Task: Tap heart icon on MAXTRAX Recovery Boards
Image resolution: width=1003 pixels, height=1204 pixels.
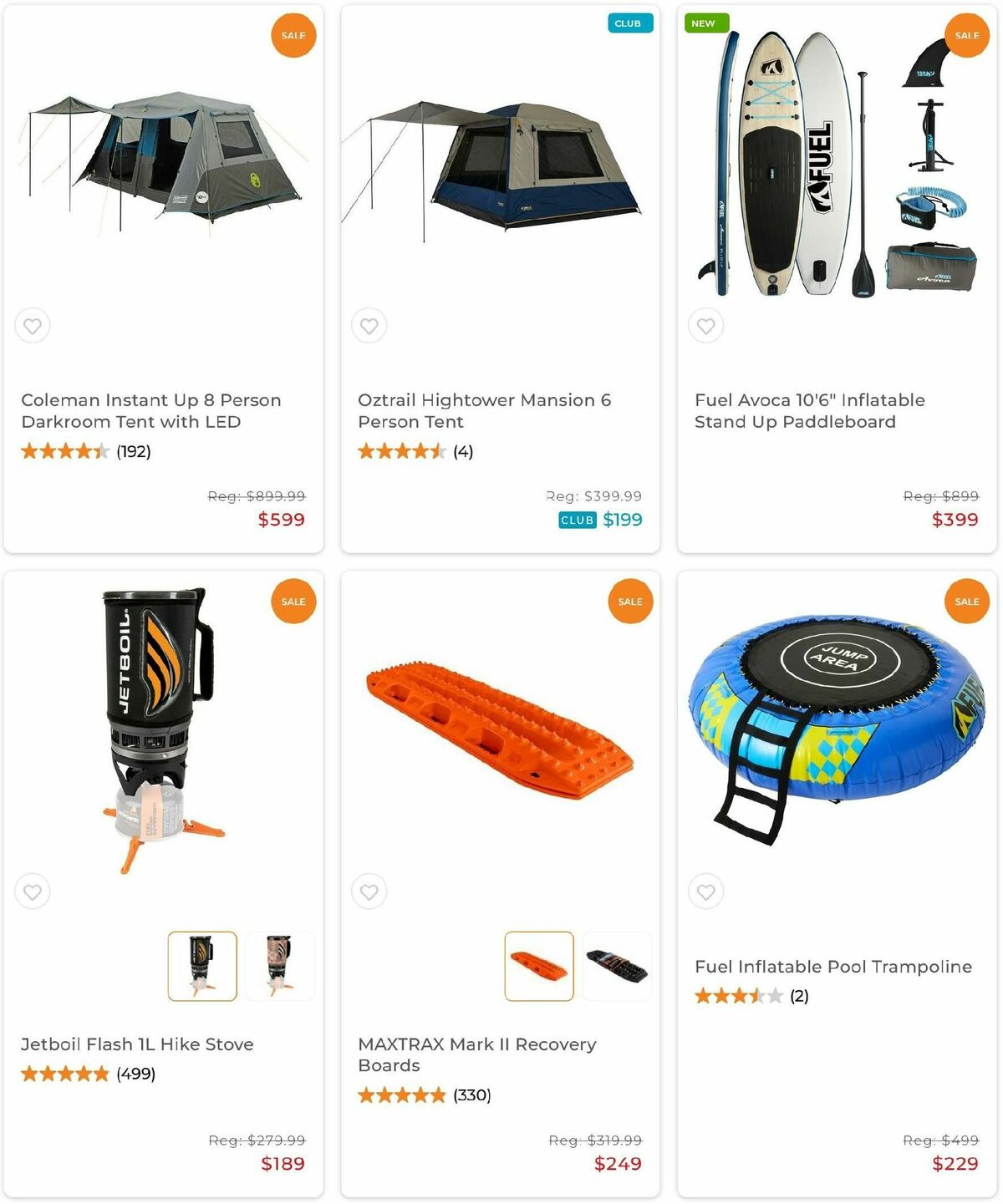Action: (x=369, y=892)
